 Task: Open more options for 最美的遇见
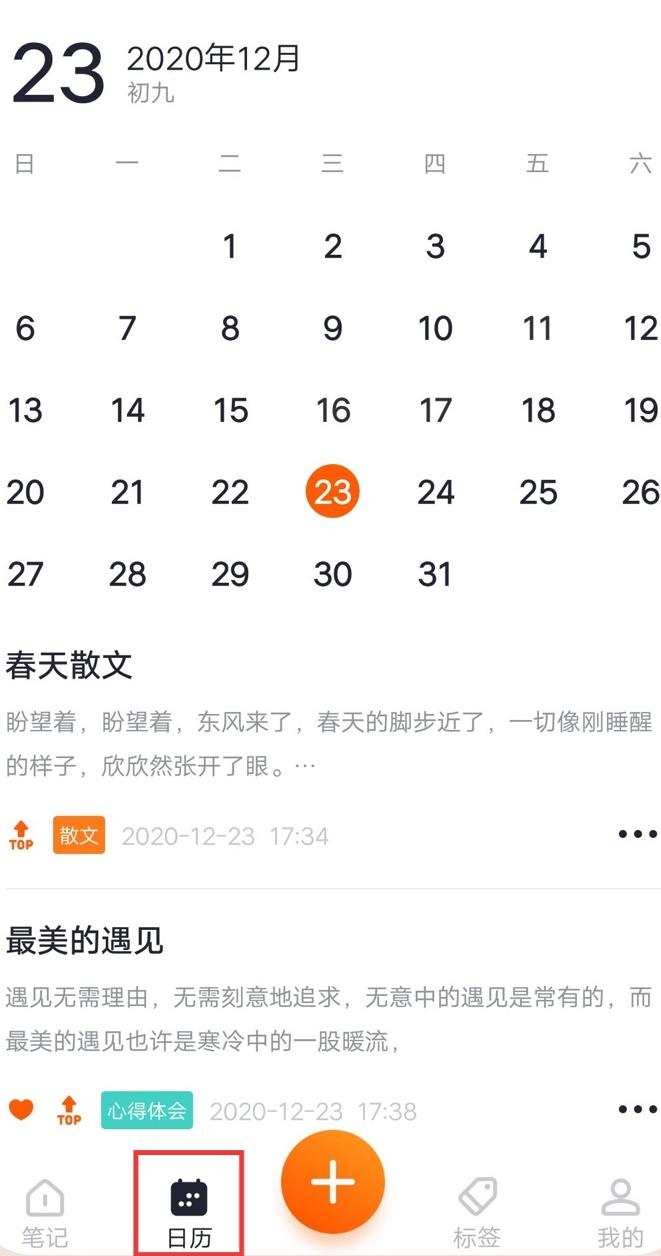(x=637, y=1109)
